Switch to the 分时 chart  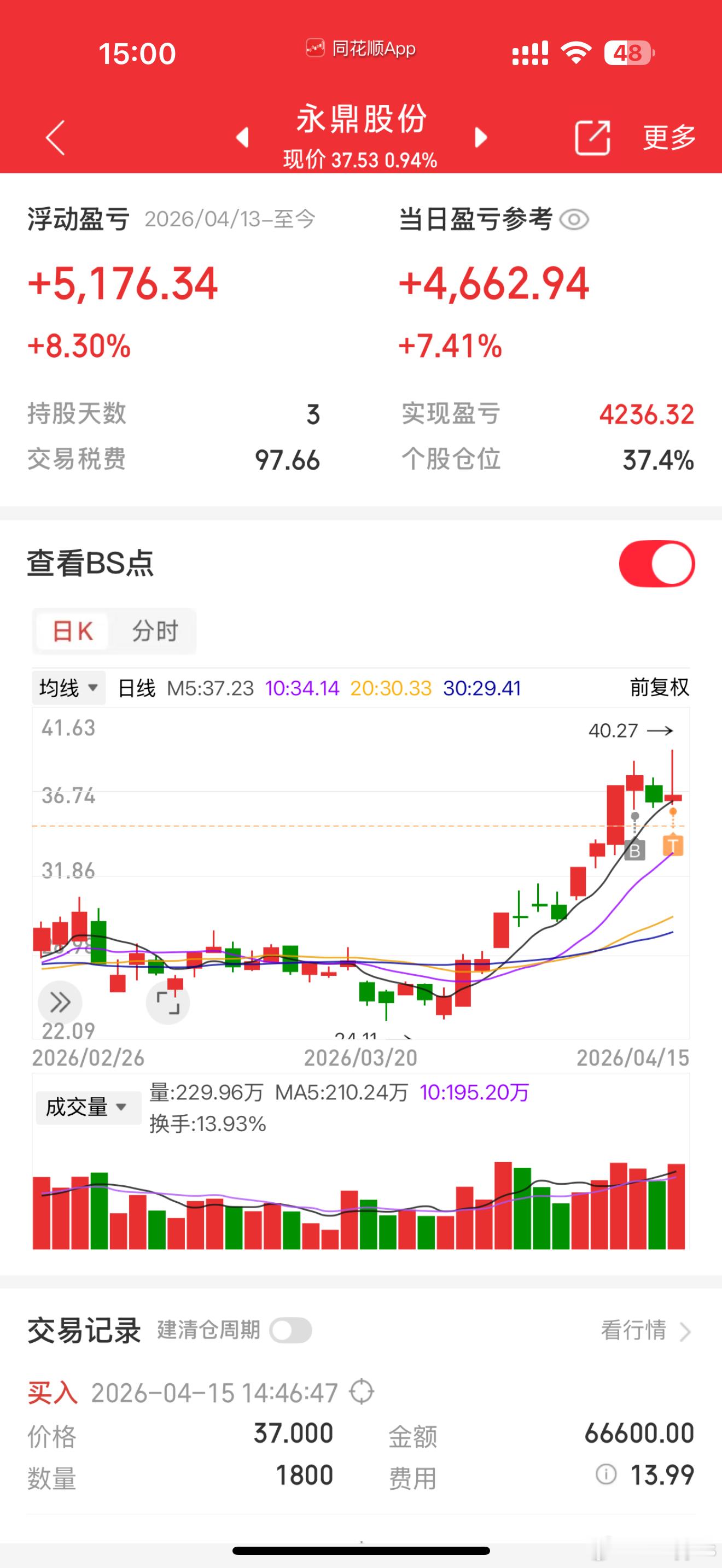click(x=155, y=631)
